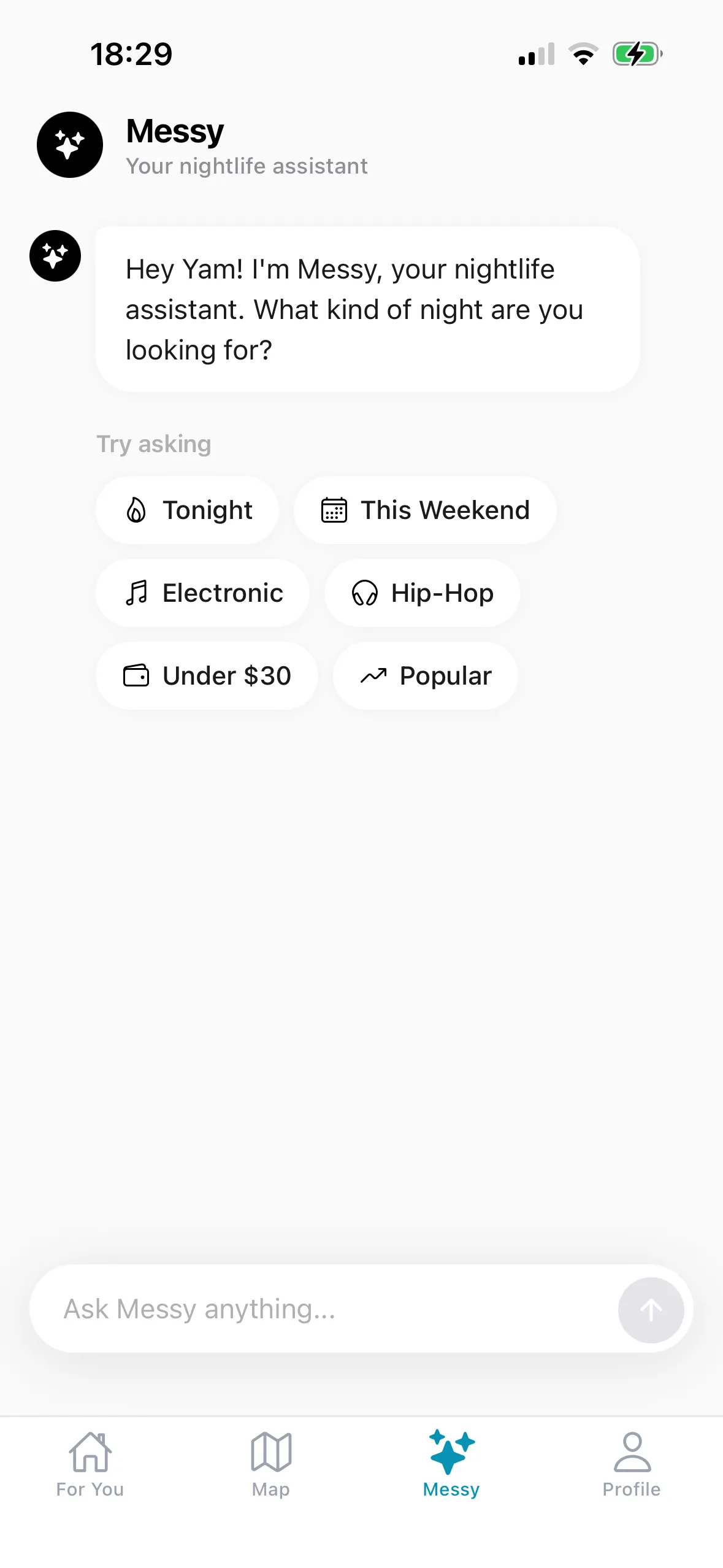Select the Under $30 chip
The height and width of the screenshot is (1568, 723).
click(x=207, y=676)
